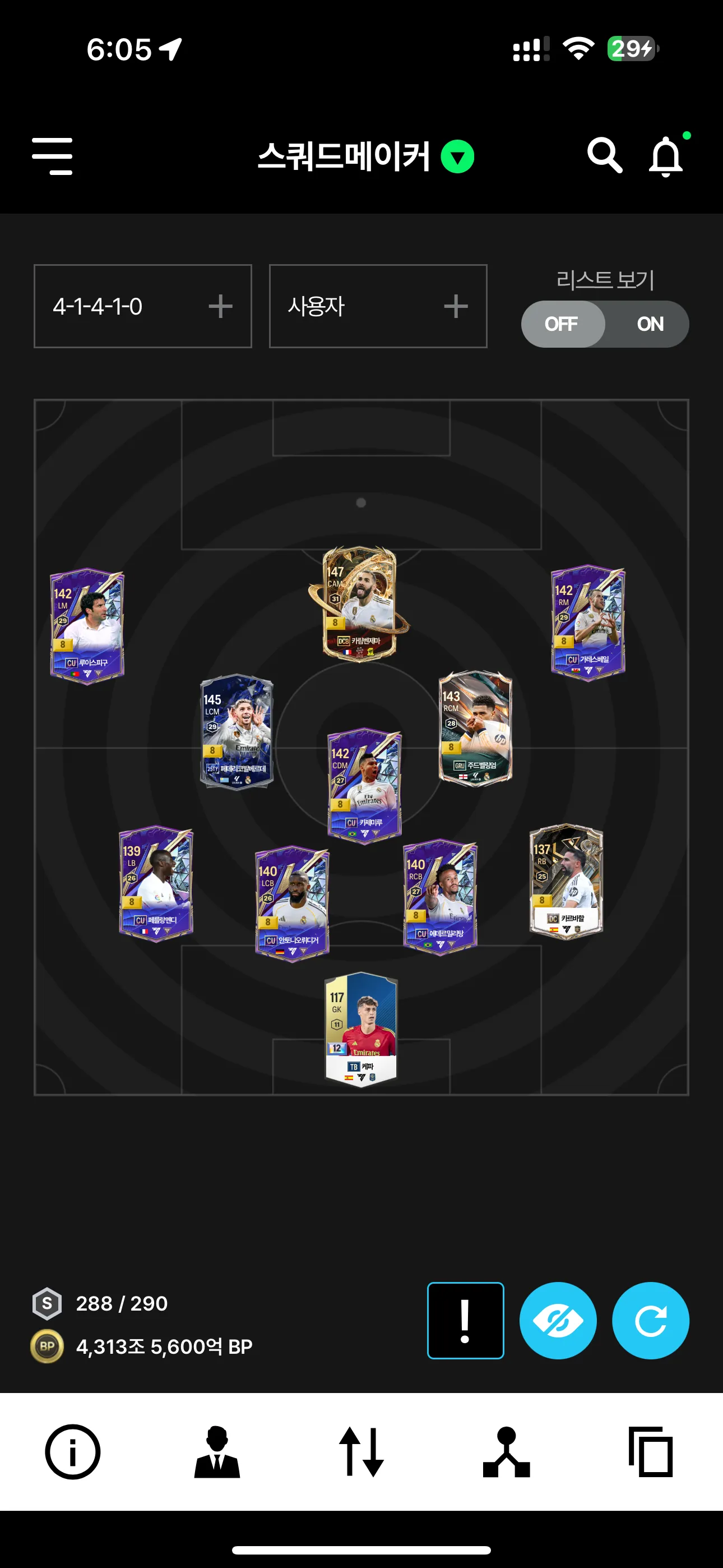Select the 가레스베일 RM card

coord(588,623)
